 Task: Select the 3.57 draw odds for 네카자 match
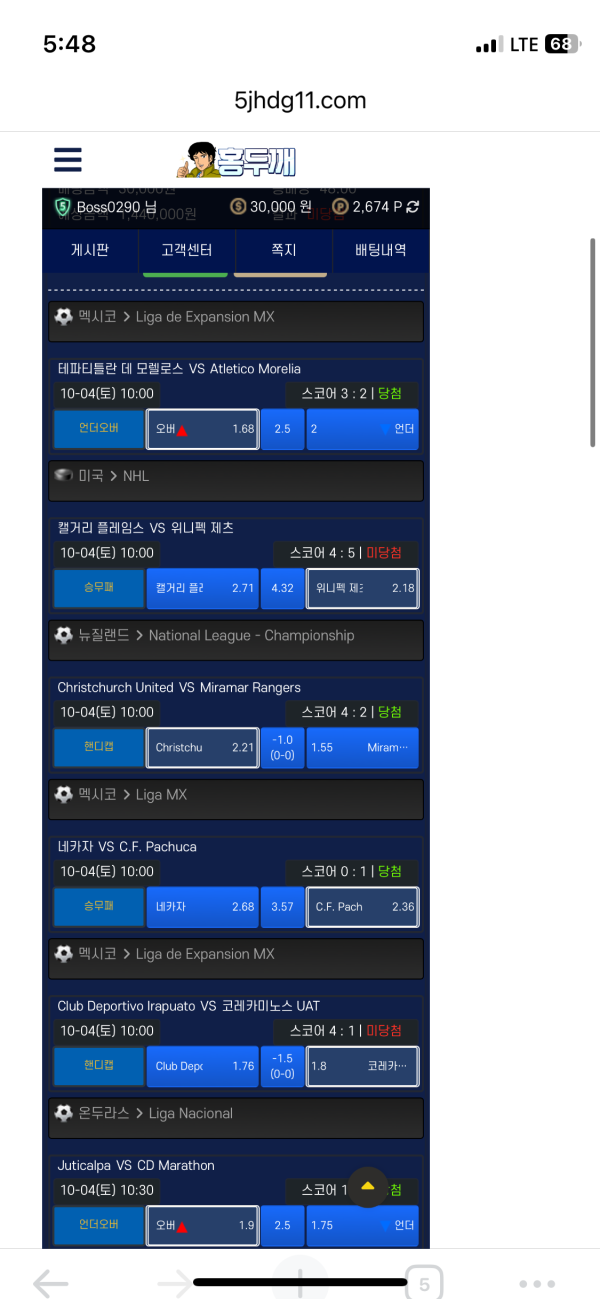tap(282, 907)
